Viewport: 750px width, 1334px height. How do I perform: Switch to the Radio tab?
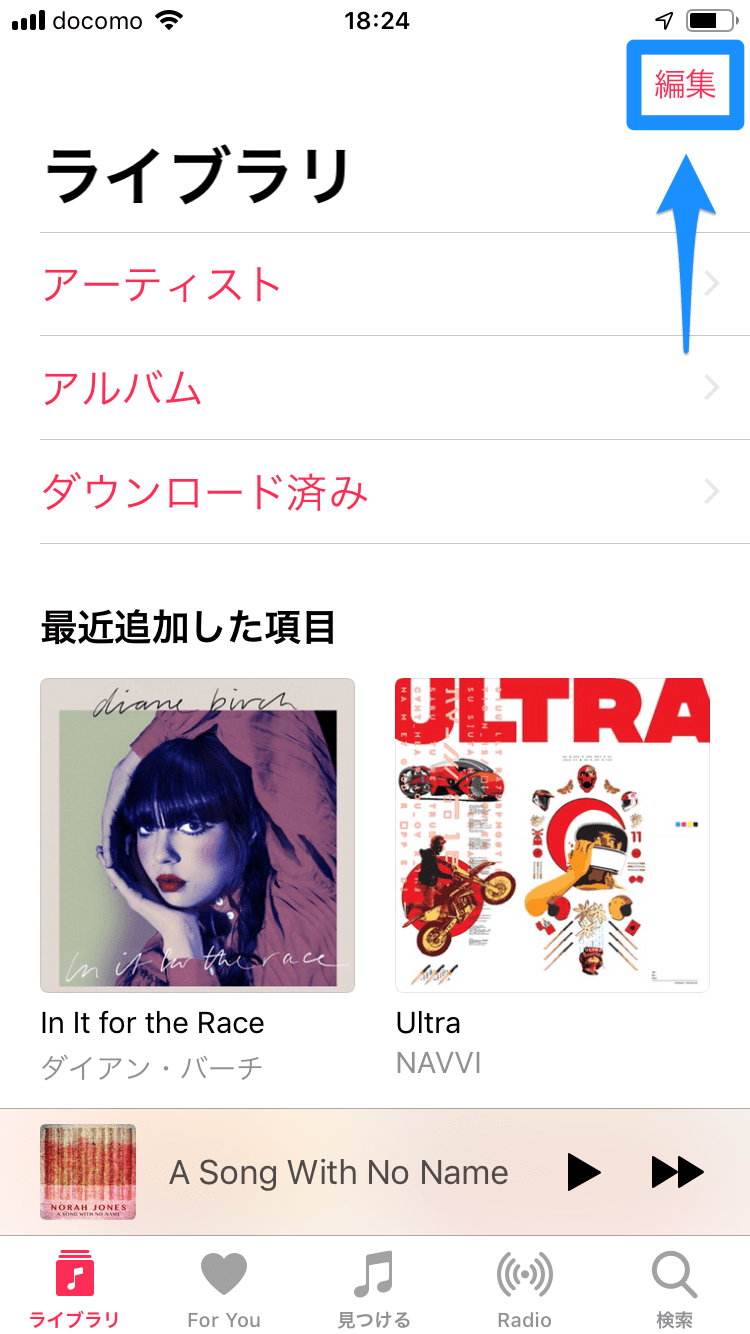coord(524,1285)
